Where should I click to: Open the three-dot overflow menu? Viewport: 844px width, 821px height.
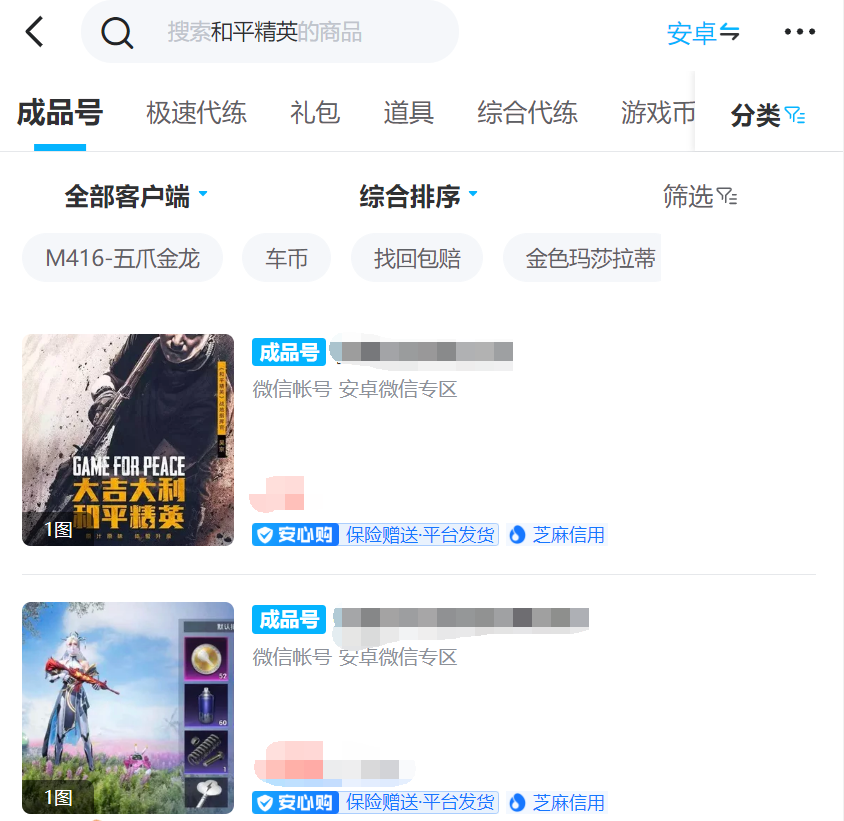click(x=800, y=32)
